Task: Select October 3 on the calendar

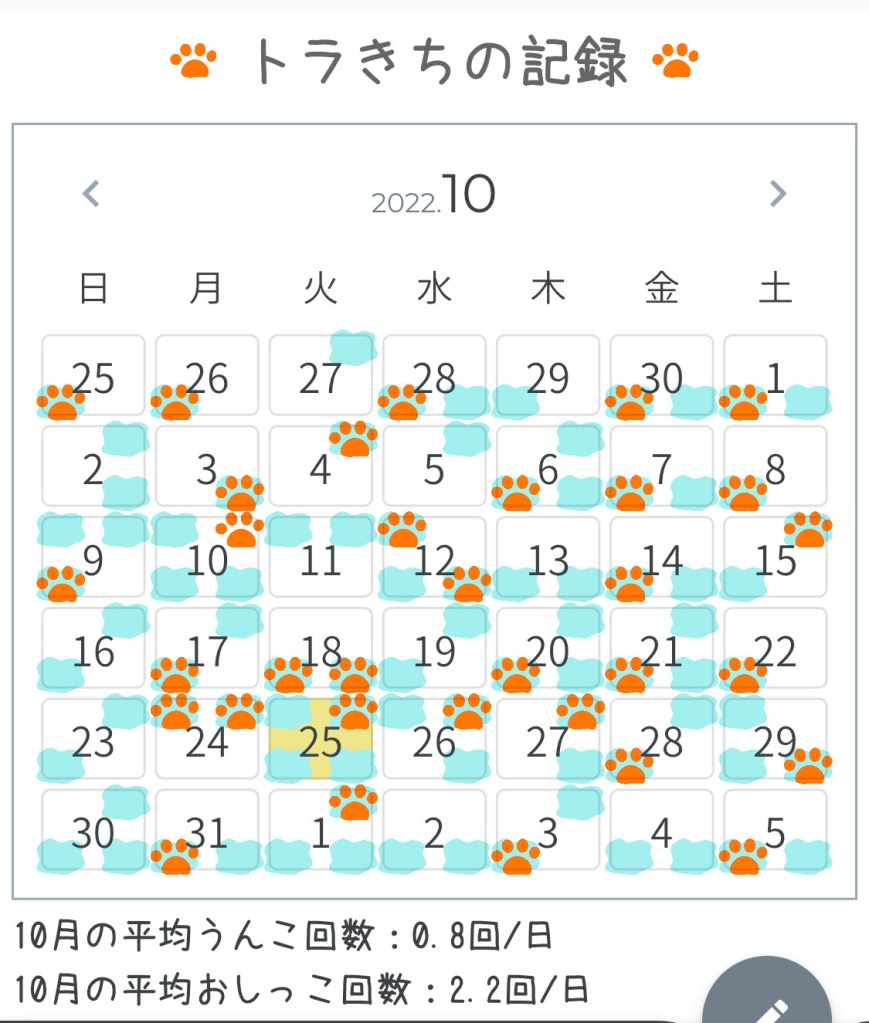Action: point(207,469)
